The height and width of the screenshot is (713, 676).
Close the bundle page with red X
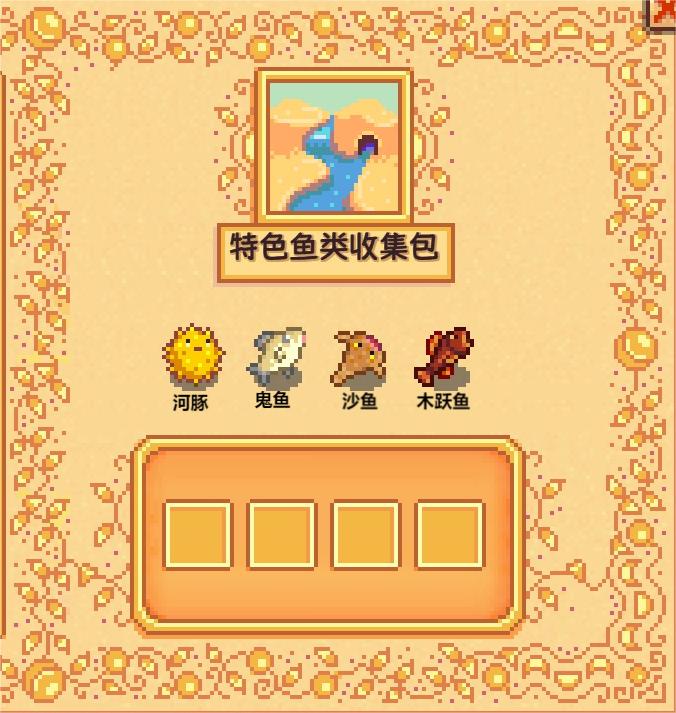[664, 10]
